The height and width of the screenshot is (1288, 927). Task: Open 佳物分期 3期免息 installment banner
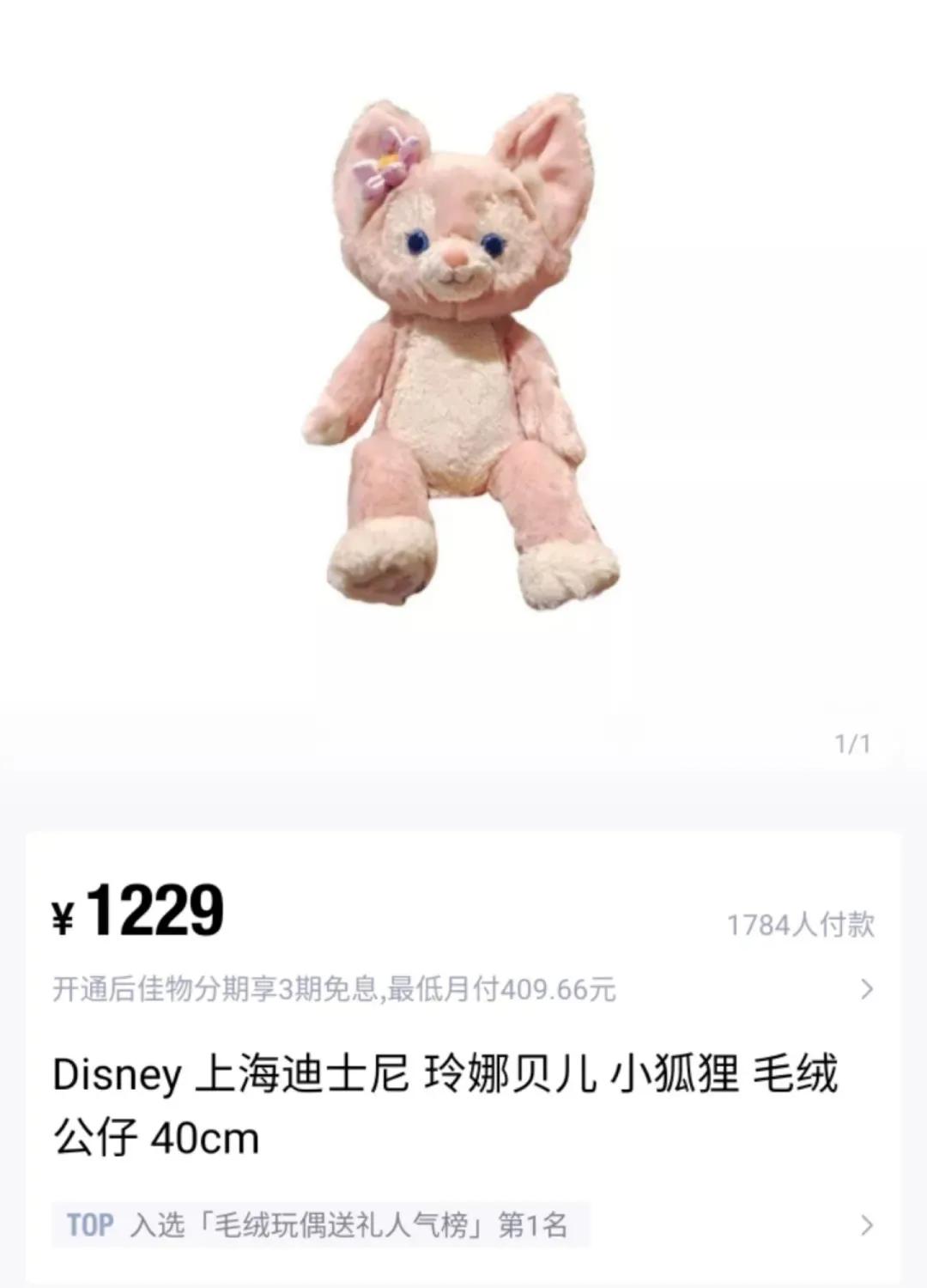point(335,988)
